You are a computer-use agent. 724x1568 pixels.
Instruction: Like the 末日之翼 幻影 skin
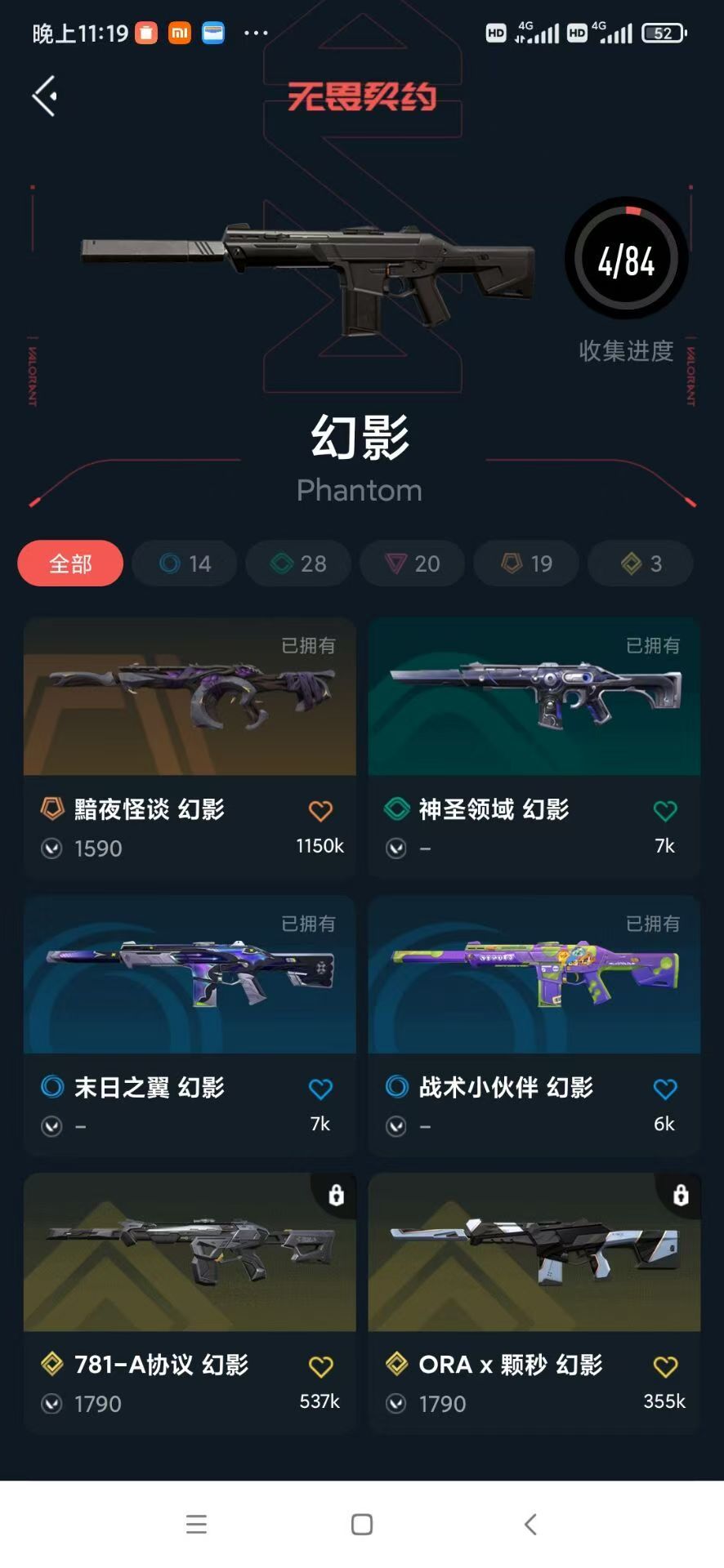click(320, 1089)
